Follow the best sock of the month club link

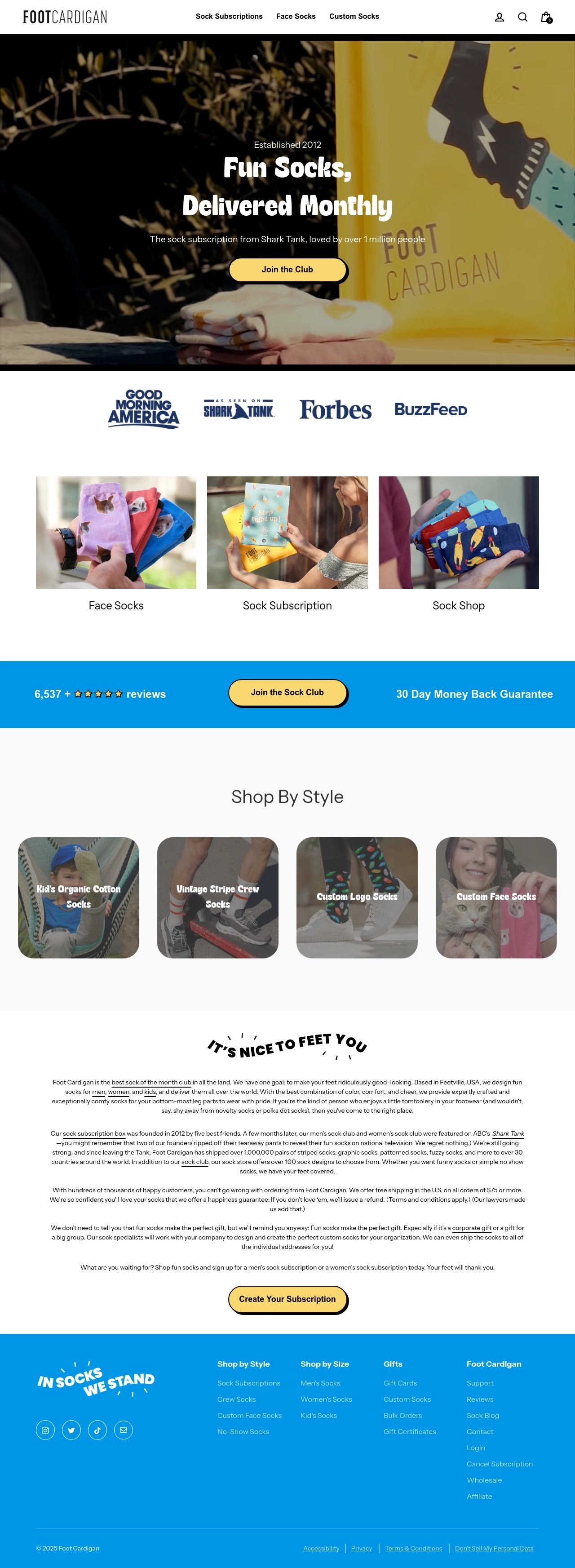coord(151,1082)
